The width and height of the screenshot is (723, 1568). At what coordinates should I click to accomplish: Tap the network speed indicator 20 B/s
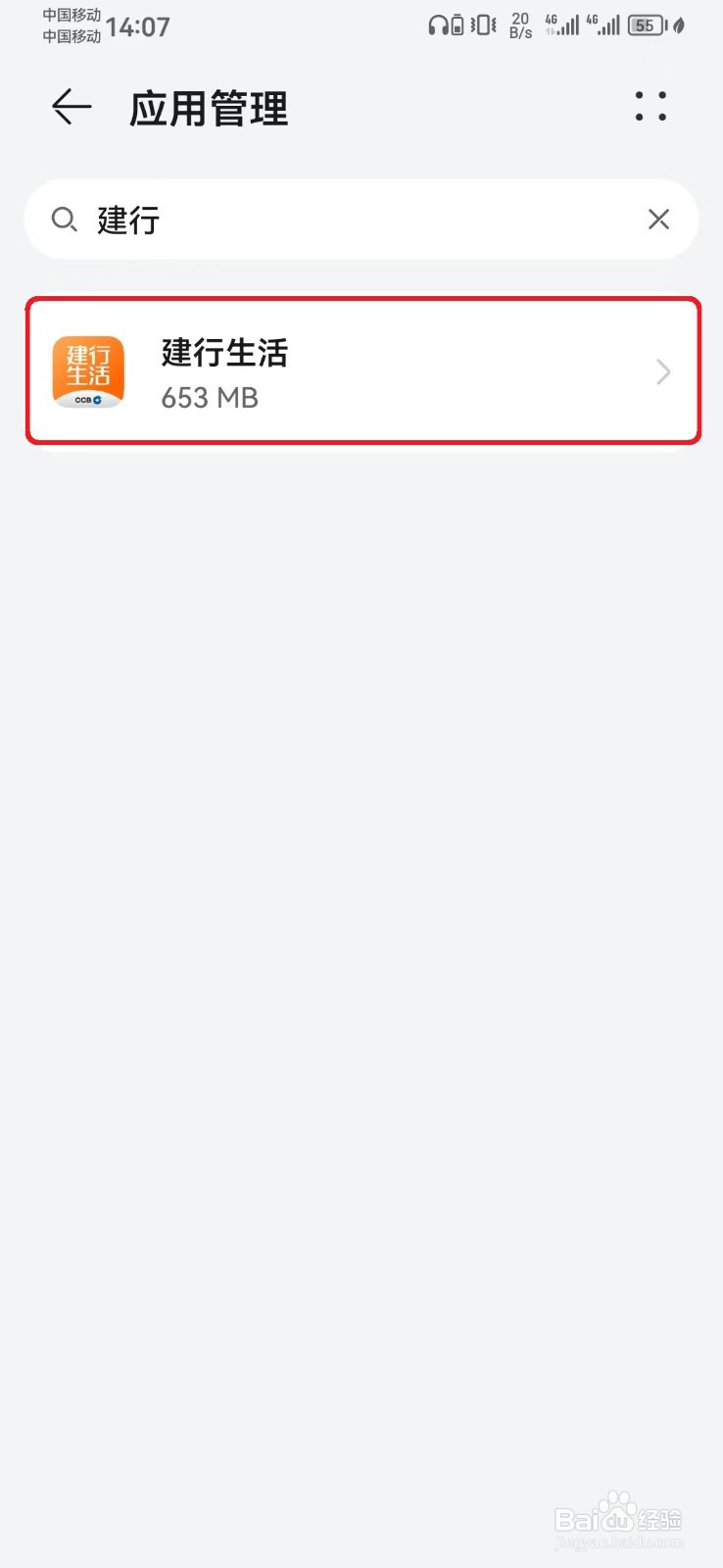[x=519, y=25]
